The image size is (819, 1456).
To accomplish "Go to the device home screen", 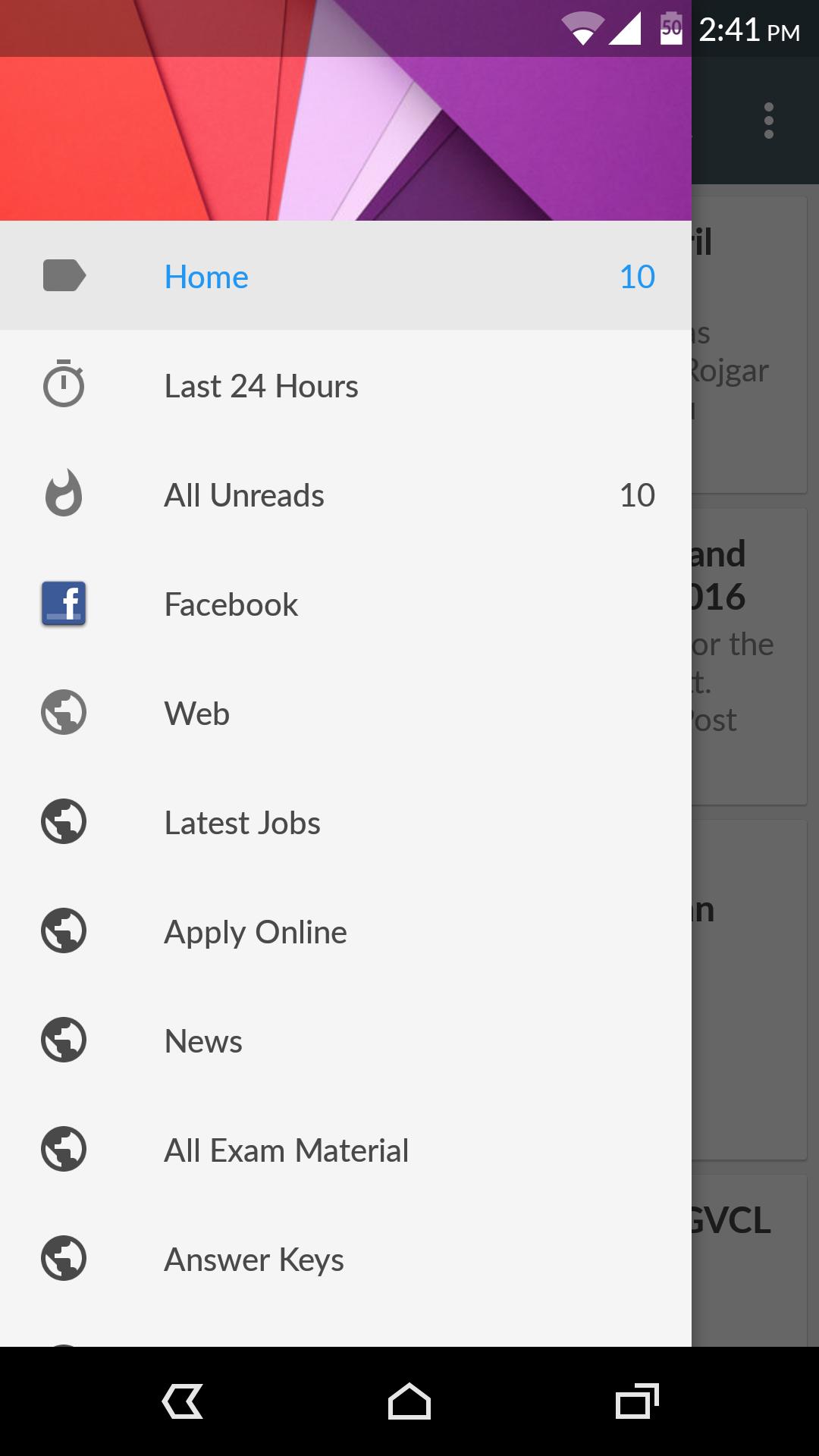I will click(409, 1401).
